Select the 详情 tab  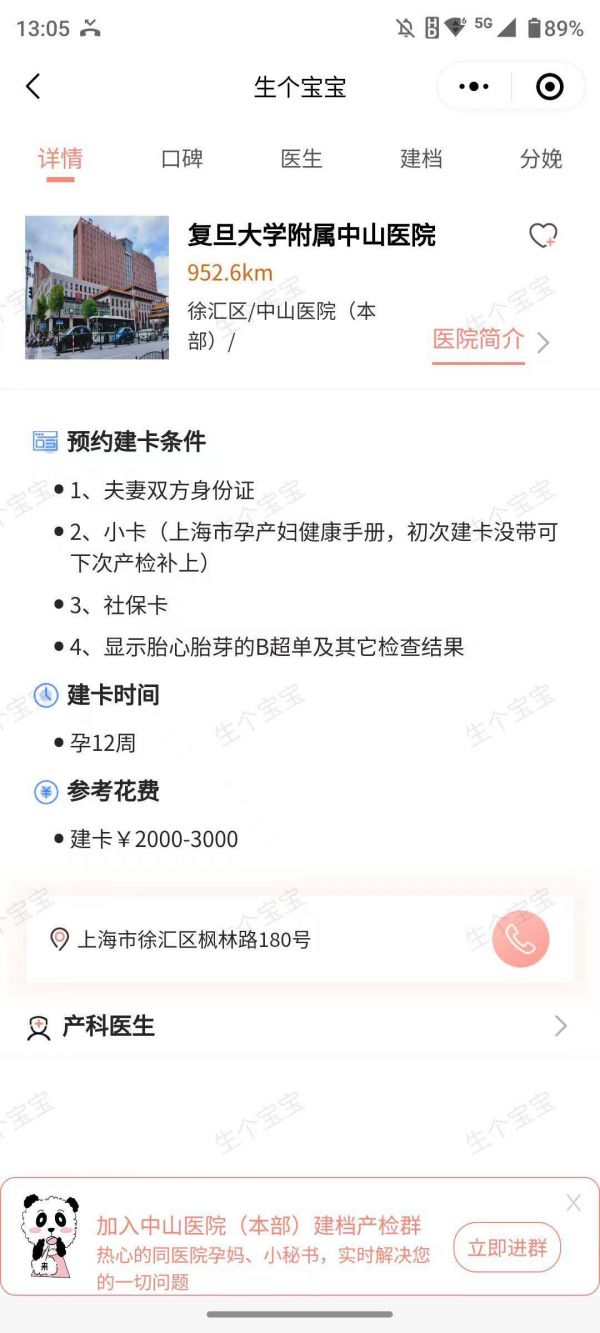(60, 159)
